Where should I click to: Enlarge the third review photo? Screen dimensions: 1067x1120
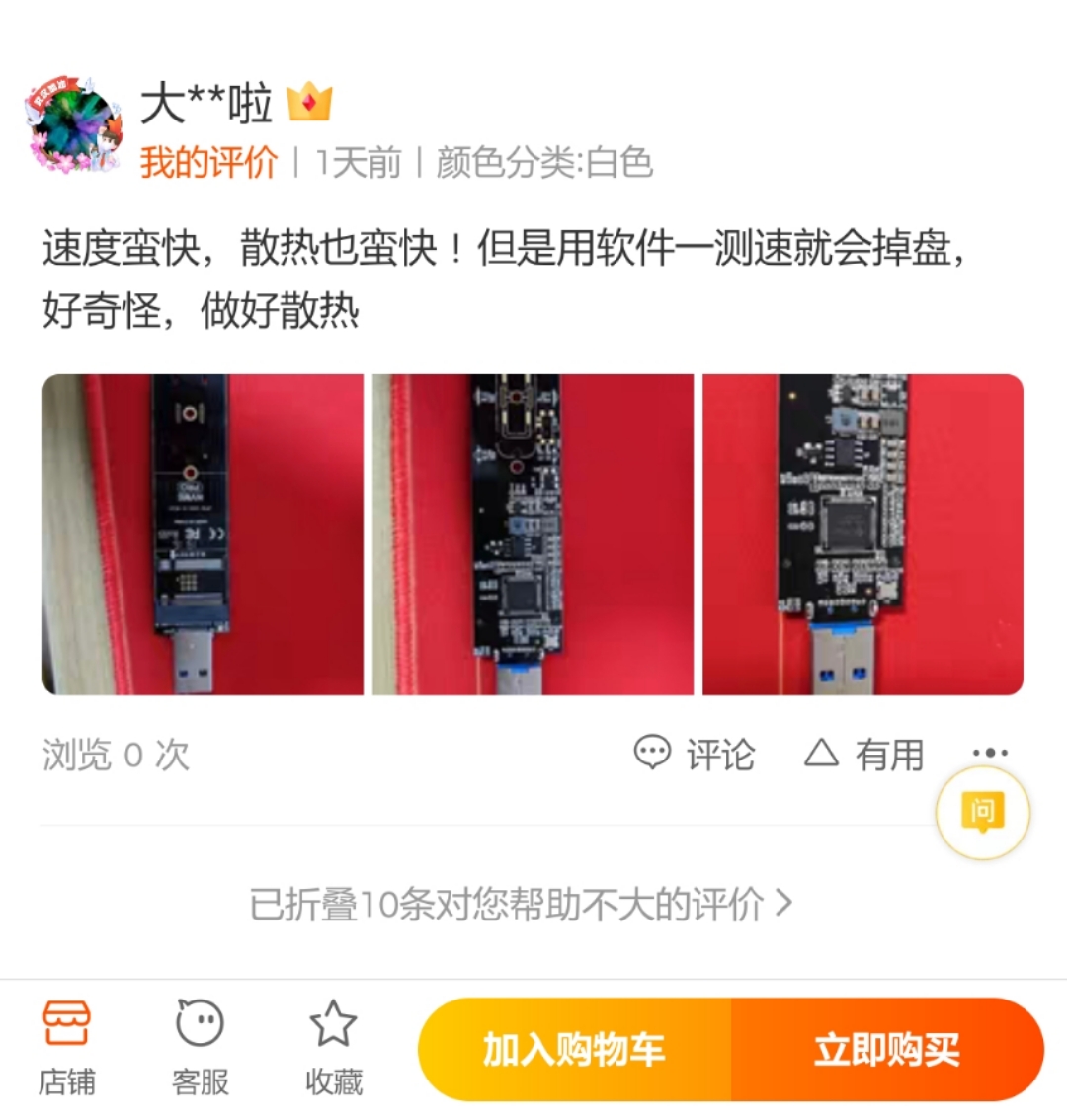coord(862,534)
